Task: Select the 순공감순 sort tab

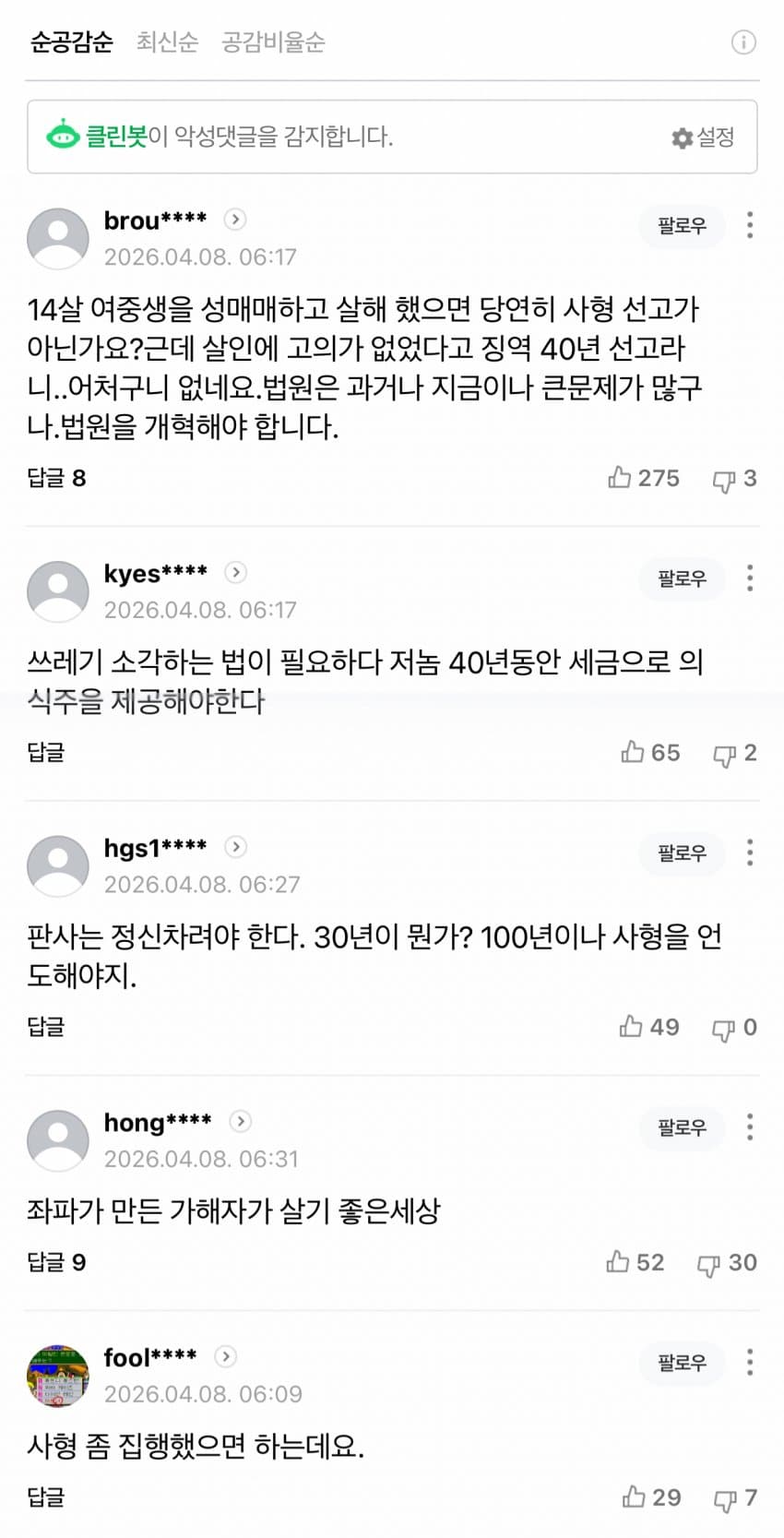Action: [x=71, y=42]
